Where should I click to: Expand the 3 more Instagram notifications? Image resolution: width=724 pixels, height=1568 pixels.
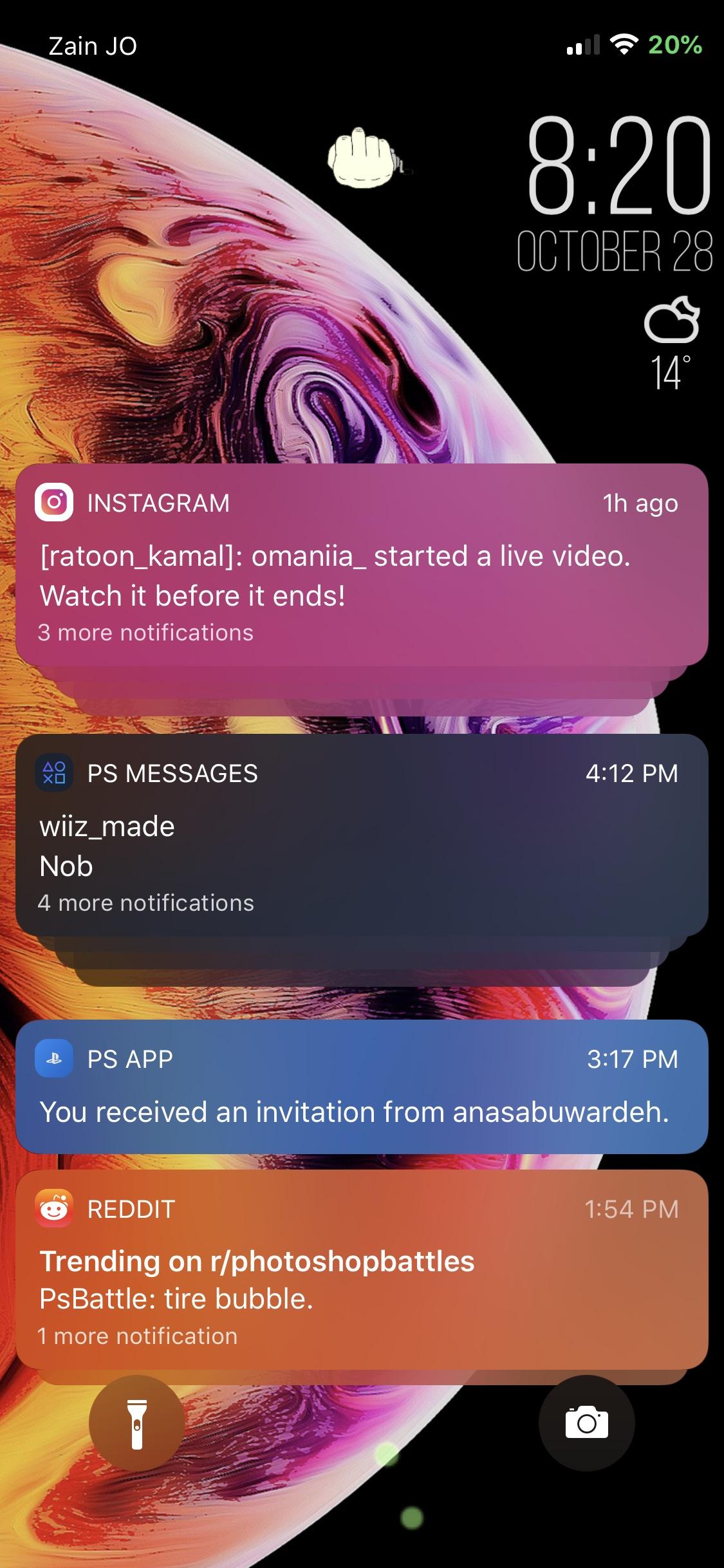(145, 633)
